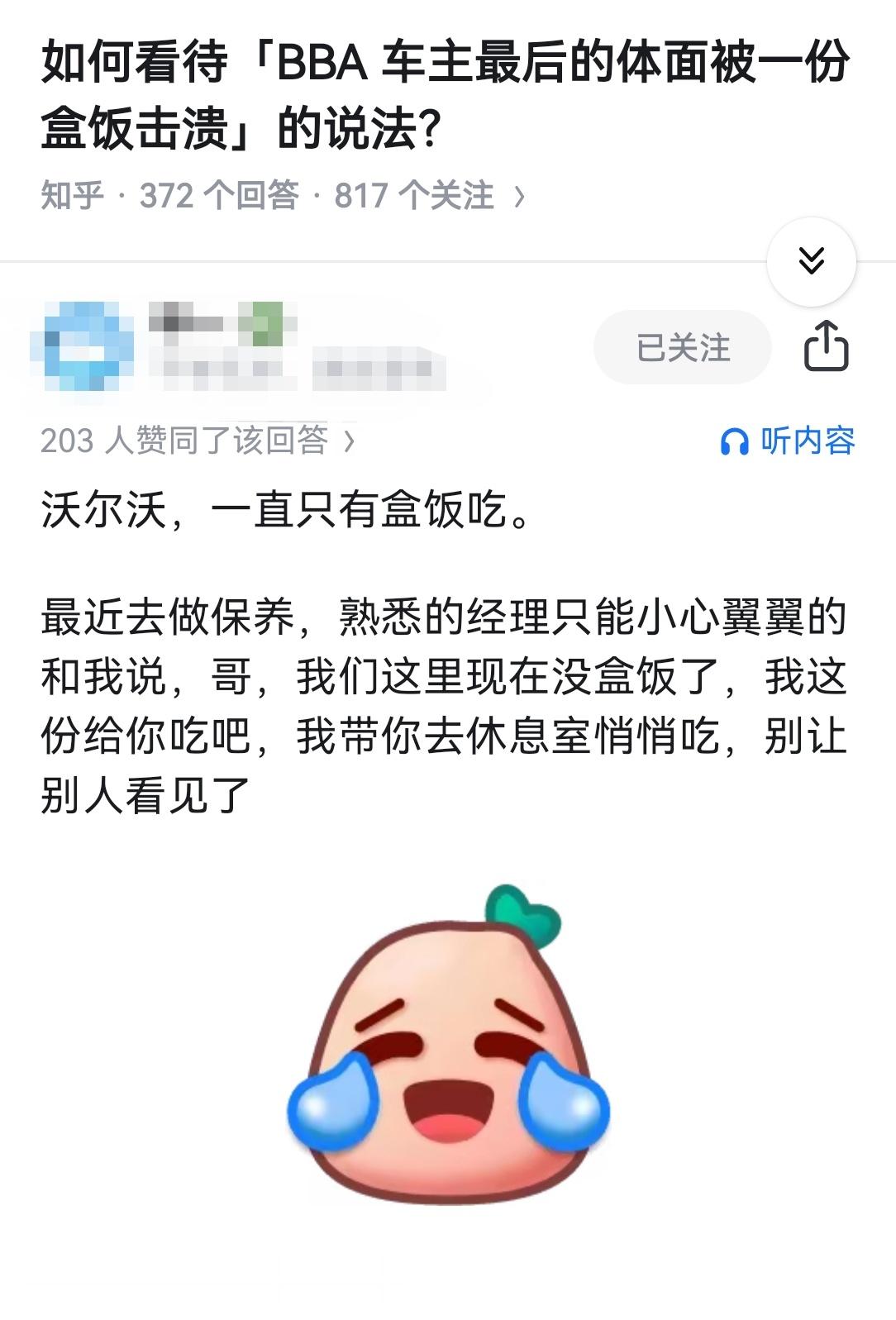Tap the crying-laughing emoji sticker
Screen dimensions: 896x1320
pyautogui.click(x=448, y=1058)
